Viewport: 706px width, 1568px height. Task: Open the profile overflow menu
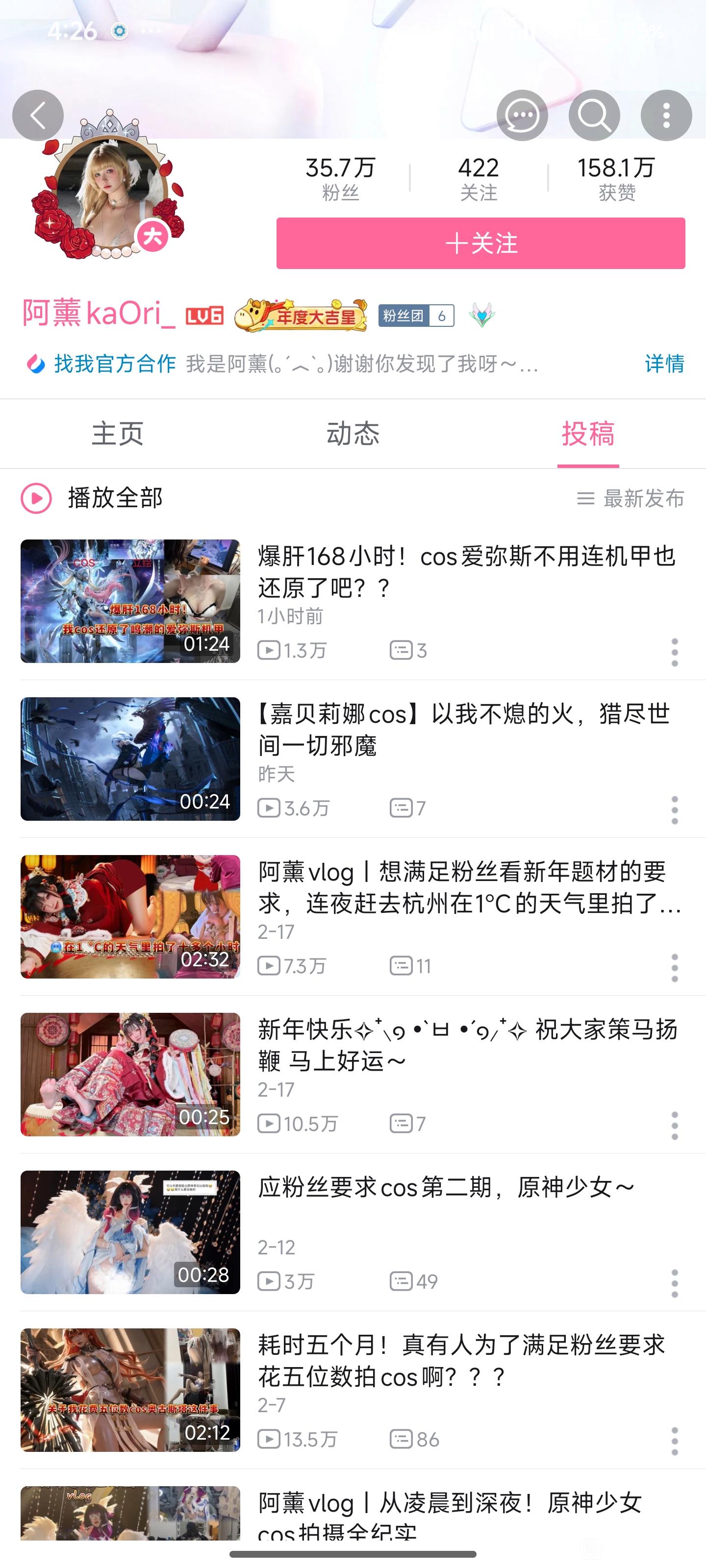tap(666, 115)
